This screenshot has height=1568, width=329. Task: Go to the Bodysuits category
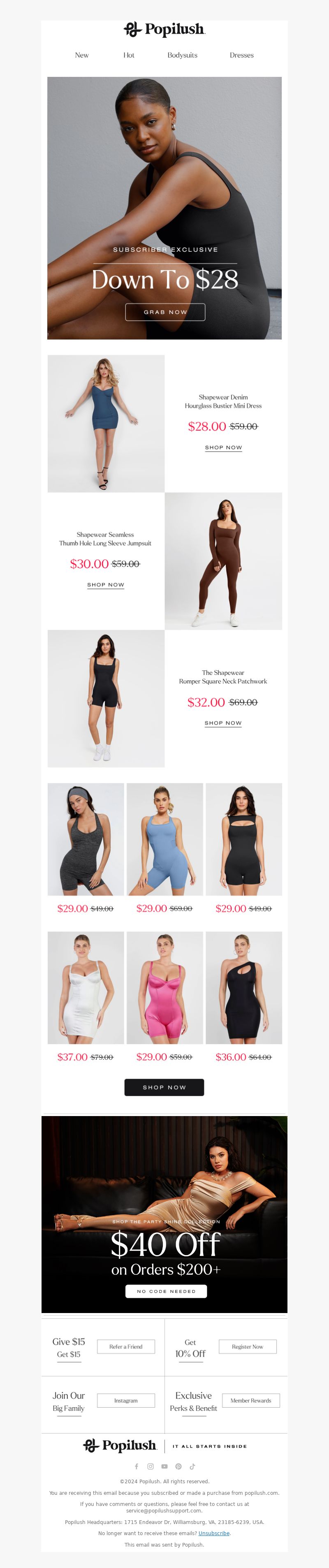coord(182,55)
